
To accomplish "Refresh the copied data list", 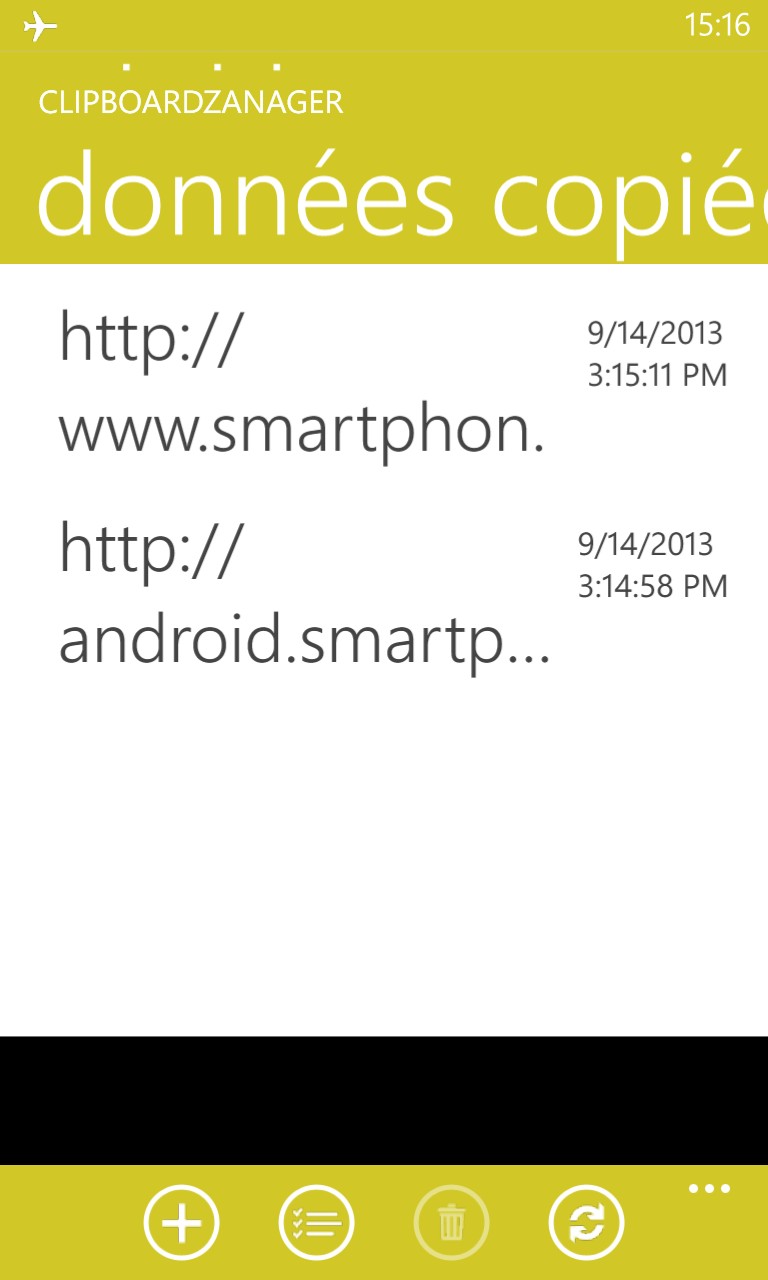I will tap(587, 1222).
